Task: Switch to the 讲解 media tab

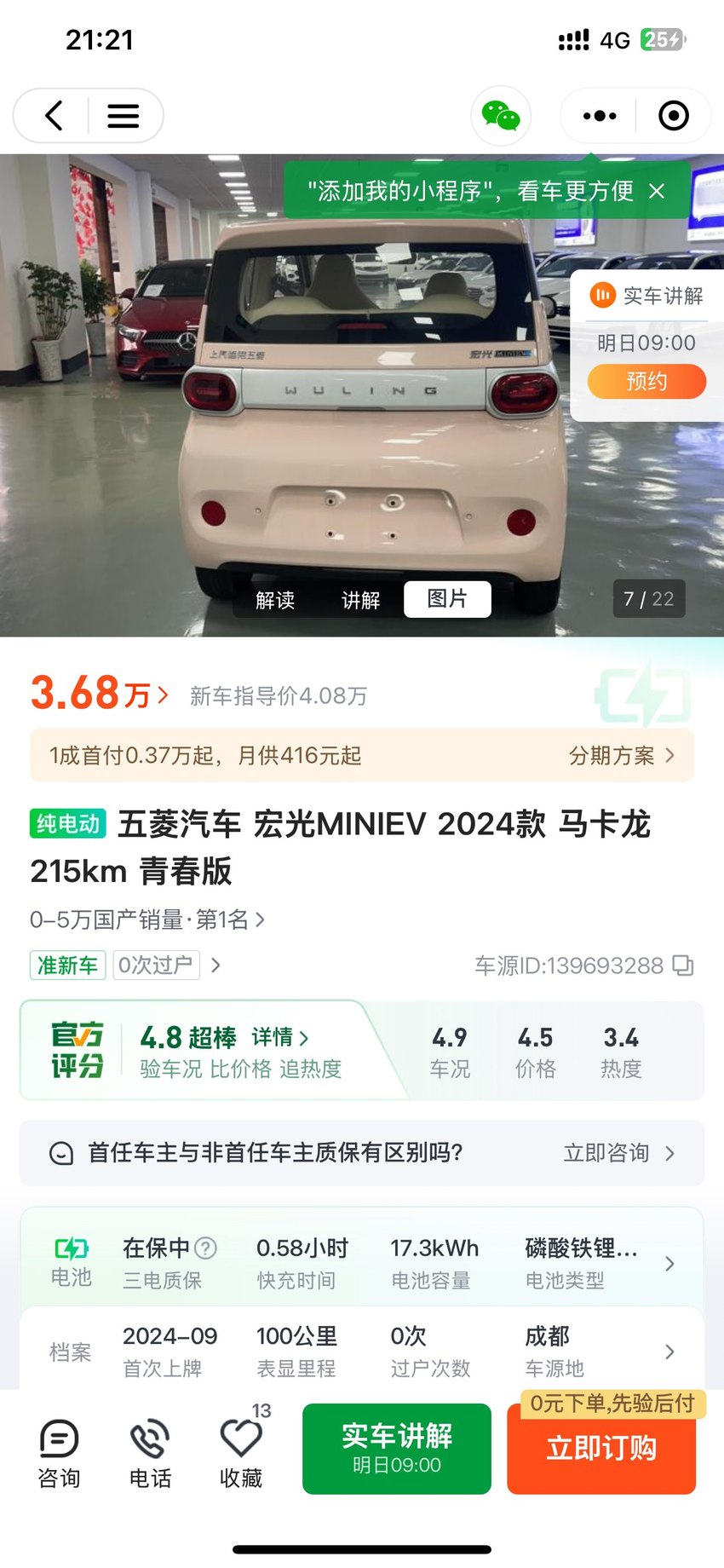Action: [x=360, y=600]
